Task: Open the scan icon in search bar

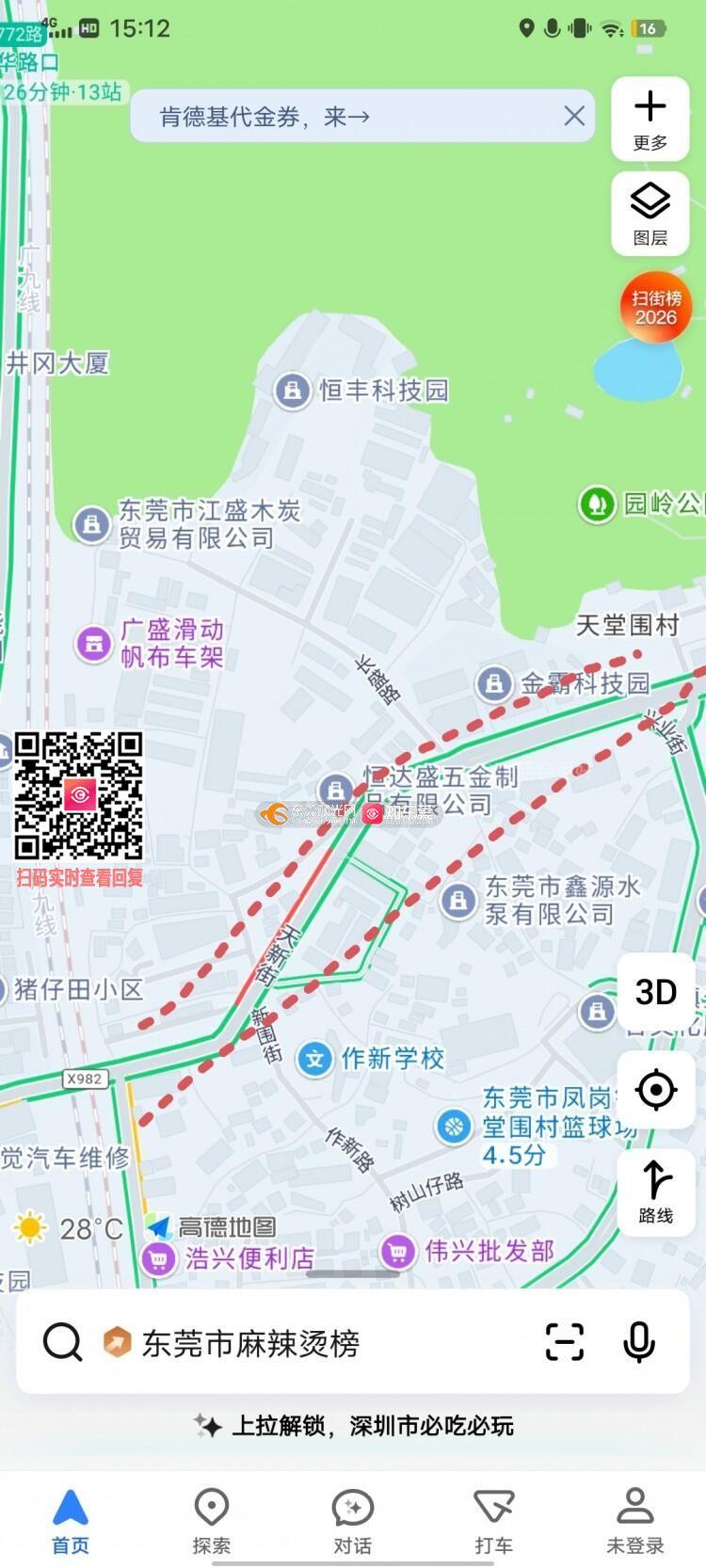Action: (565, 1342)
